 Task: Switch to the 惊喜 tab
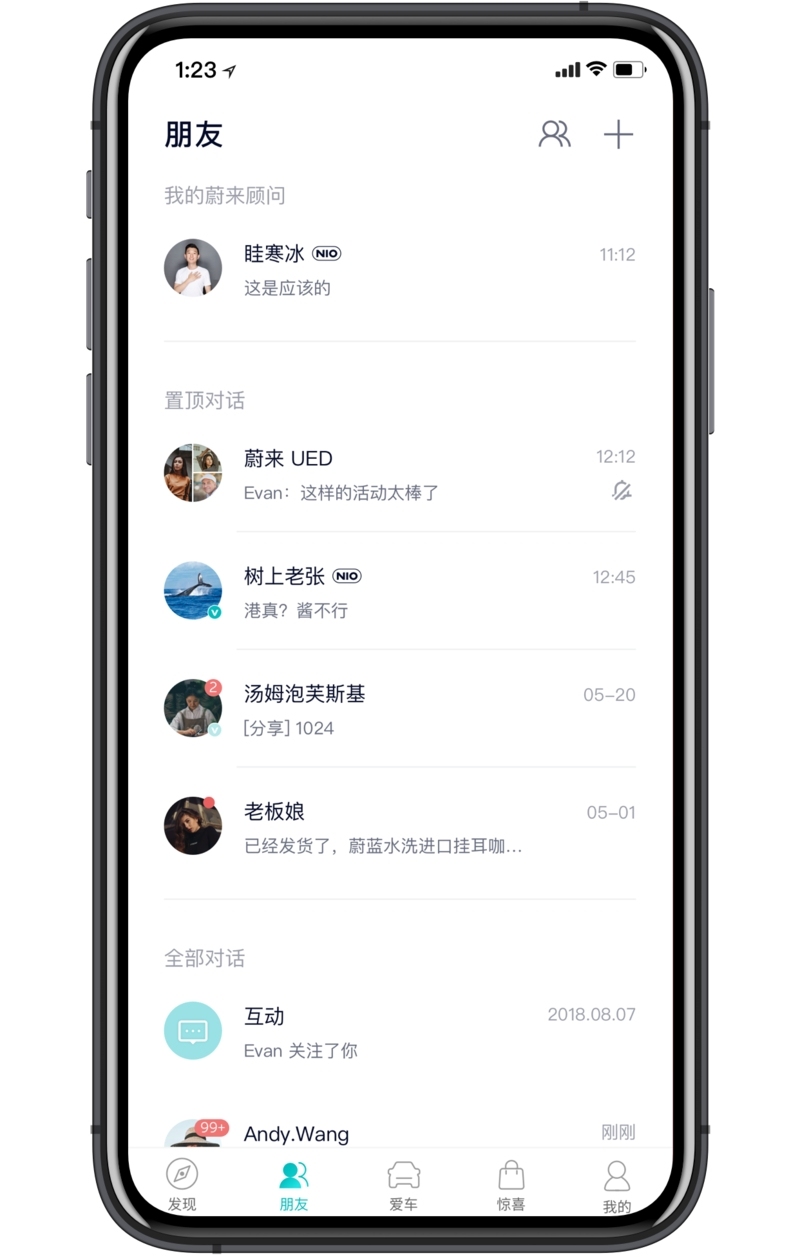(511, 1184)
